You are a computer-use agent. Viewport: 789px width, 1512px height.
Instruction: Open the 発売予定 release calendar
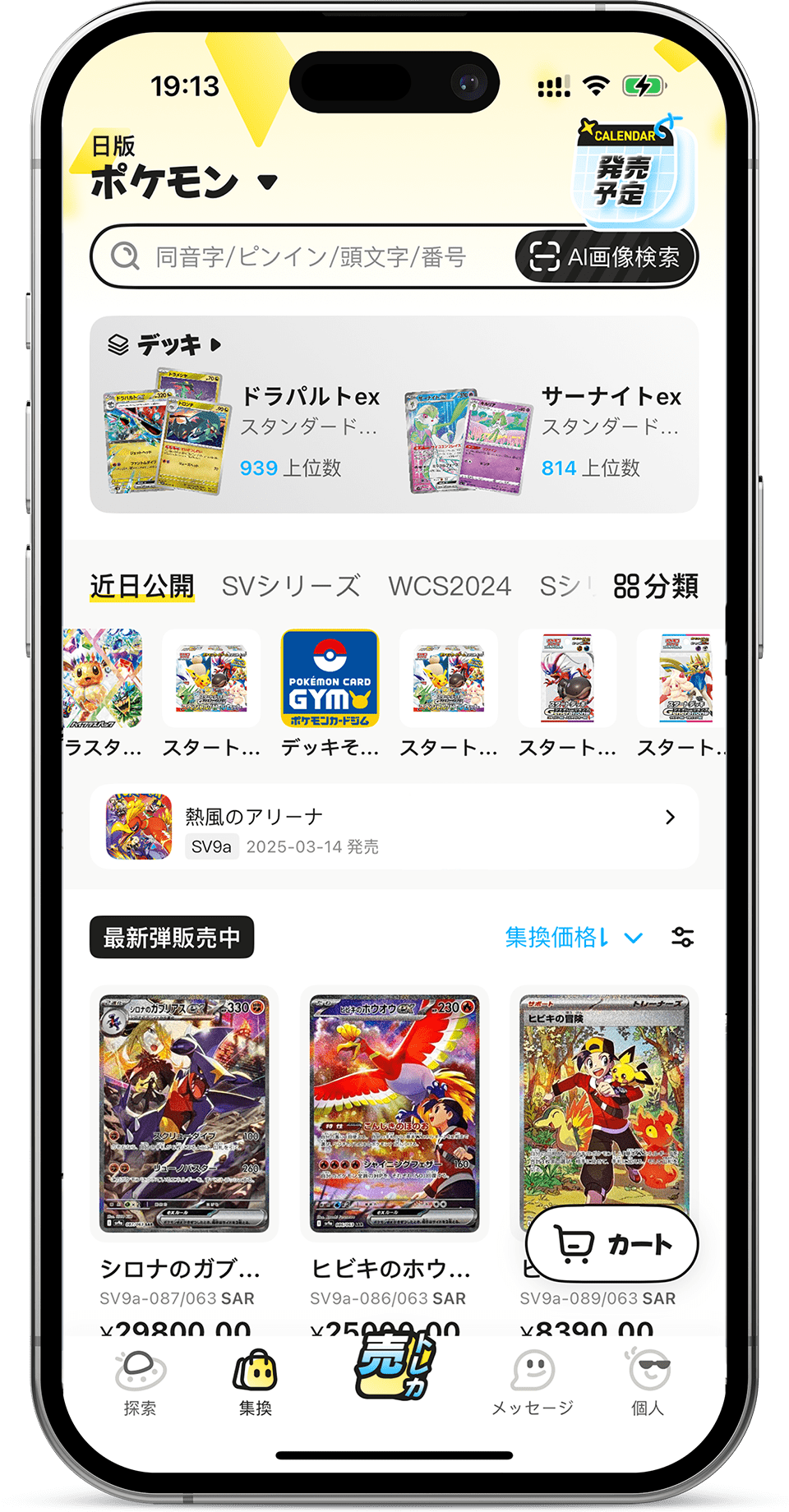[x=631, y=174]
